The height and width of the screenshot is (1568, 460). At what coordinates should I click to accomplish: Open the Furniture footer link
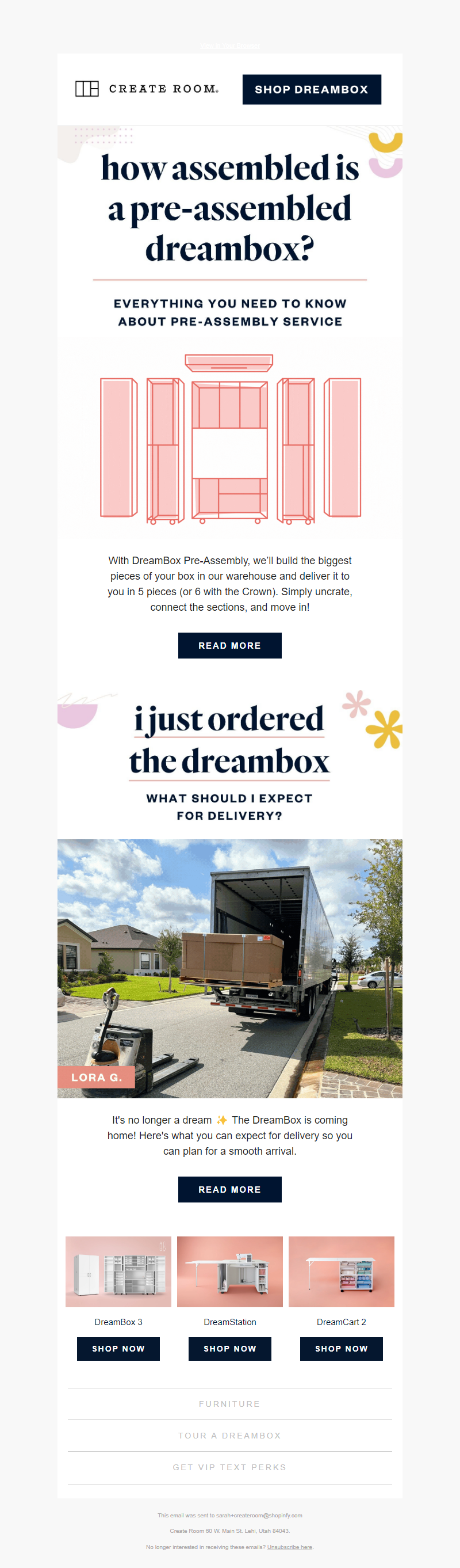(x=229, y=1403)
